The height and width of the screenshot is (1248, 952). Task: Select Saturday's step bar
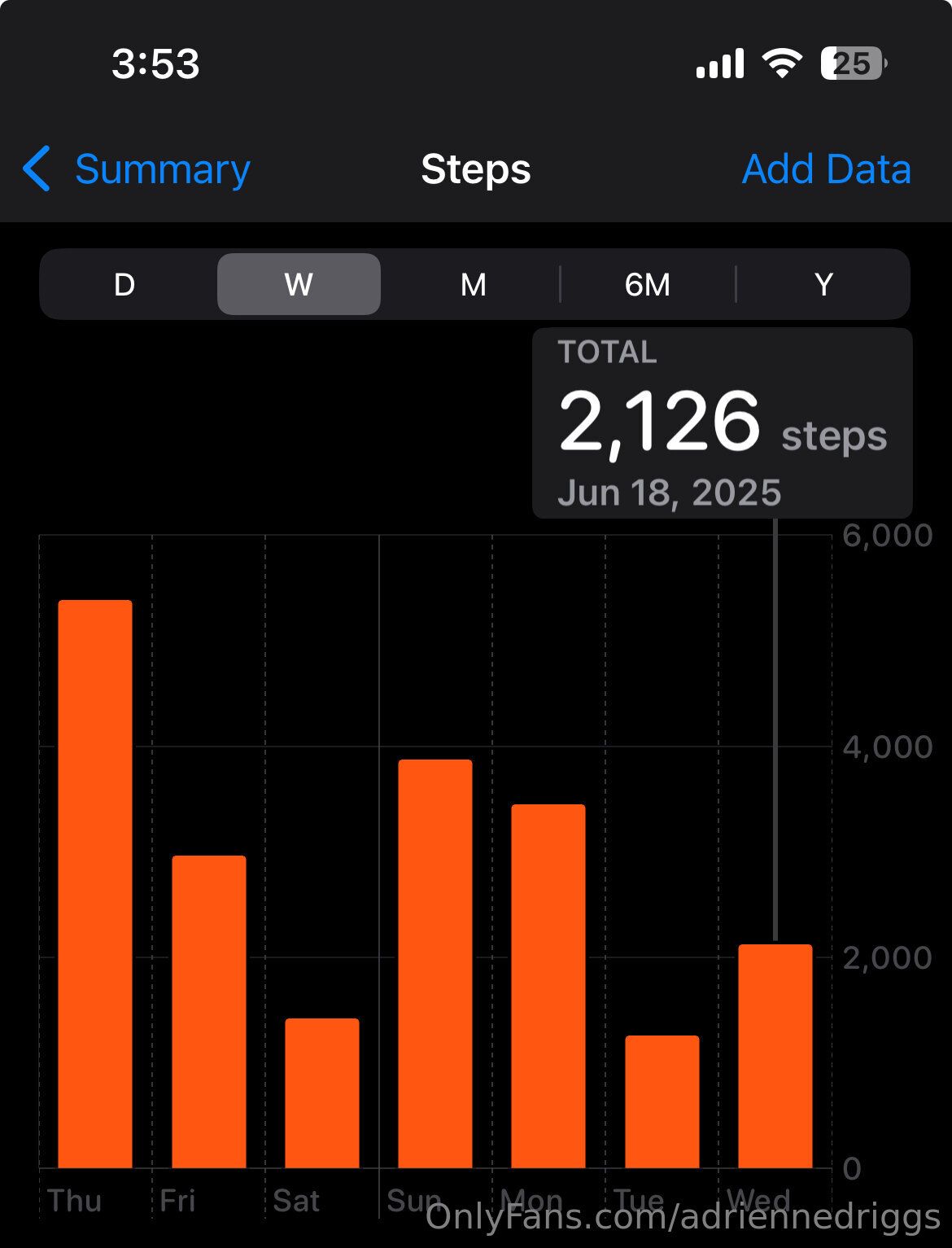coord(322,1093)
